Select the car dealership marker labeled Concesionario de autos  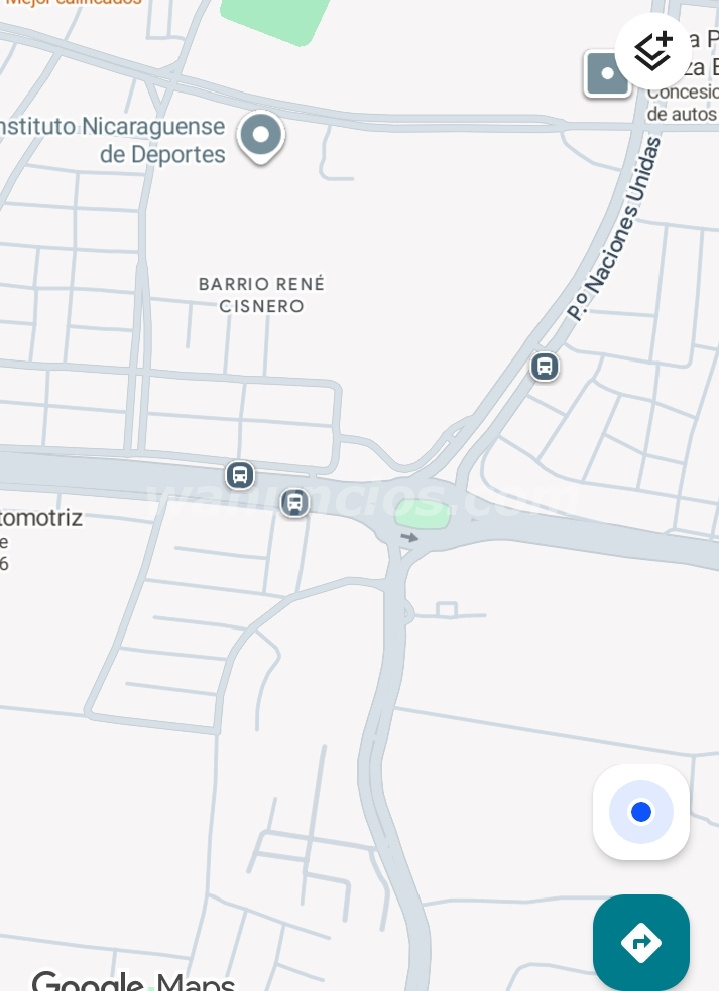[606, 75]
